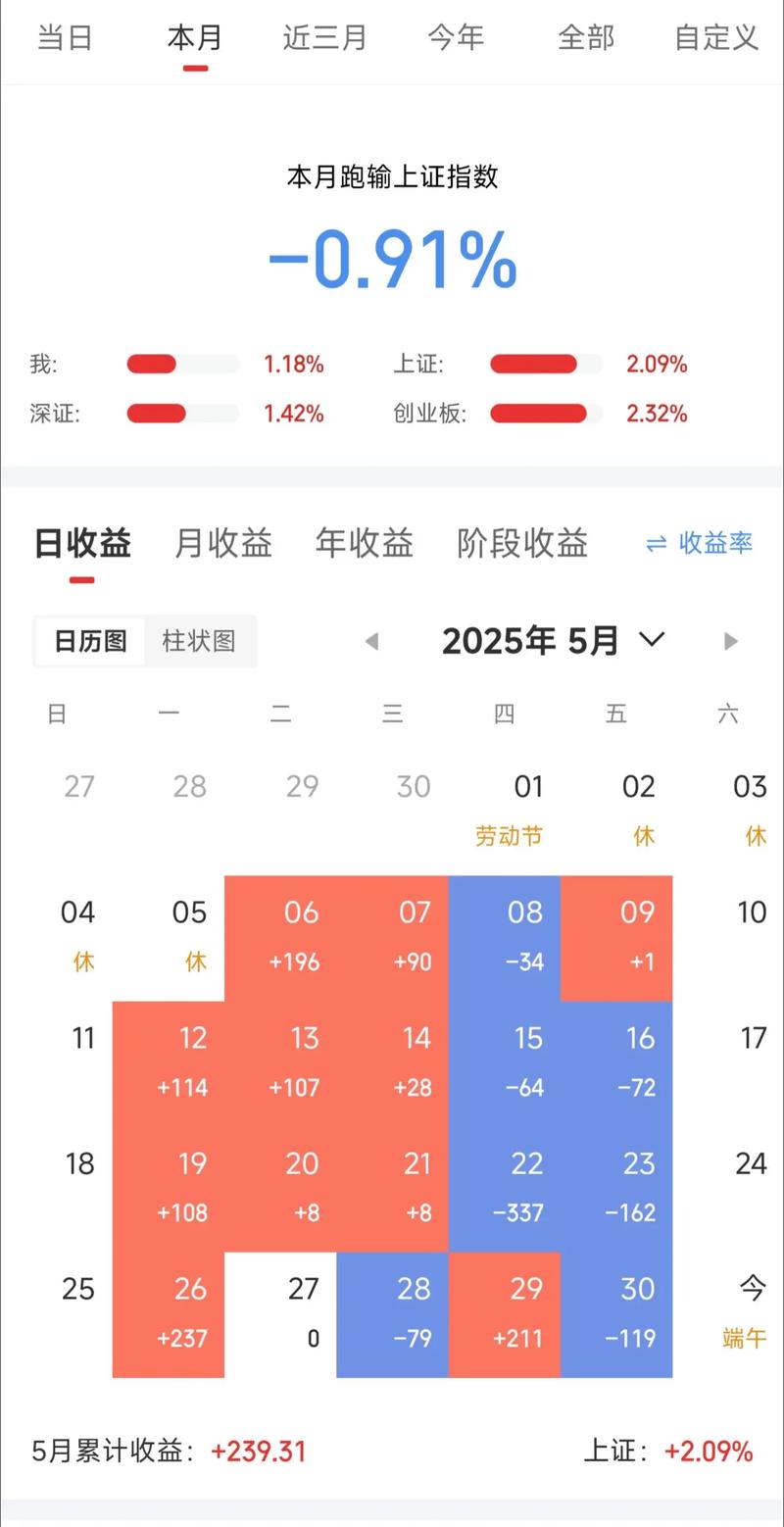This screenshot has width=784, height=1527.
Task: Select the 全部 period tab
Action: click(x=585, y=37)
